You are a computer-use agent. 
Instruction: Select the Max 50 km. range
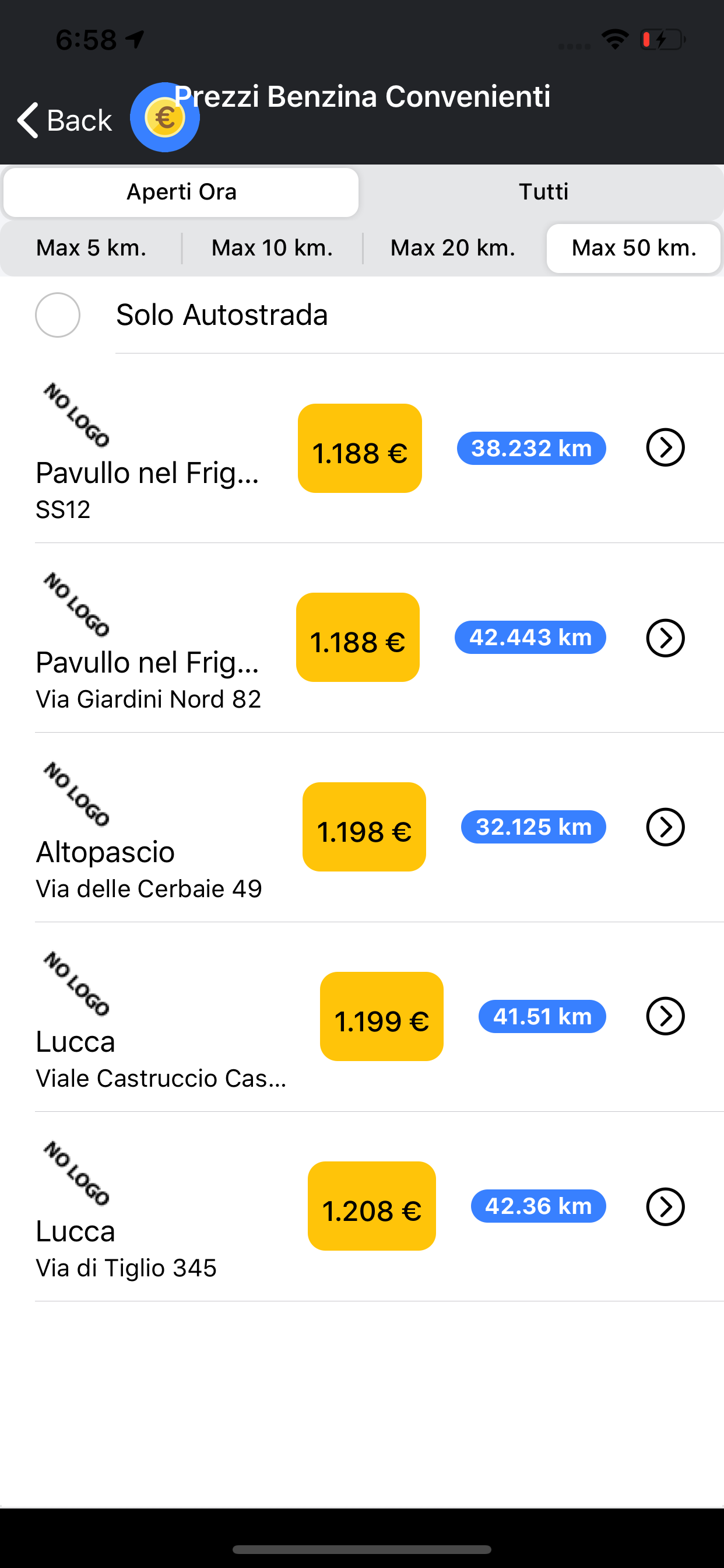(633, 249)
